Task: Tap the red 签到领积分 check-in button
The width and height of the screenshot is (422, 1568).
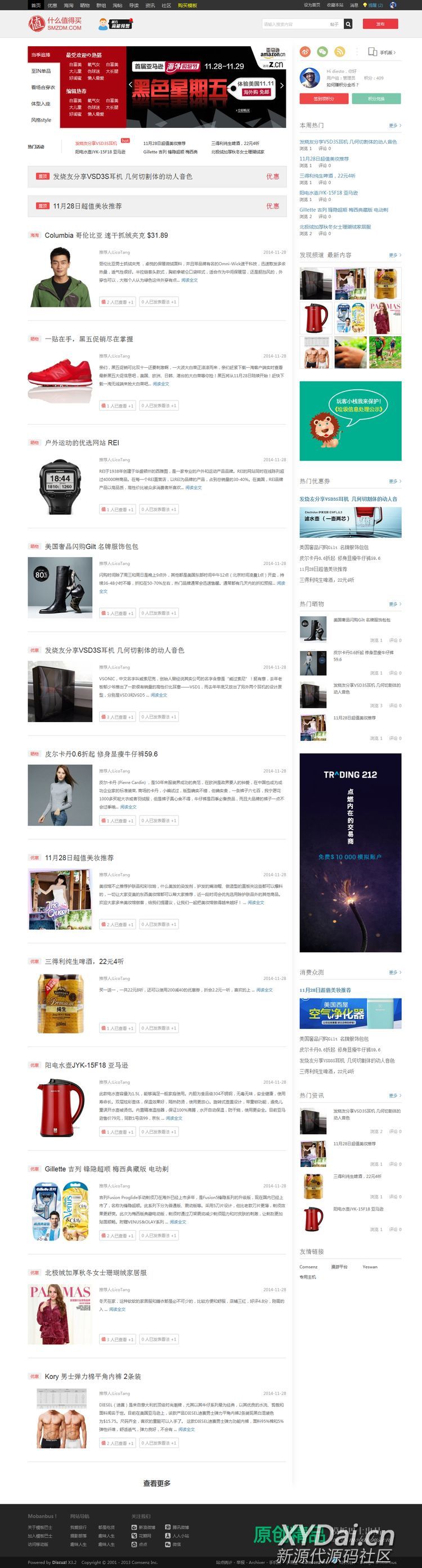Action: click(x=324, y=99)
